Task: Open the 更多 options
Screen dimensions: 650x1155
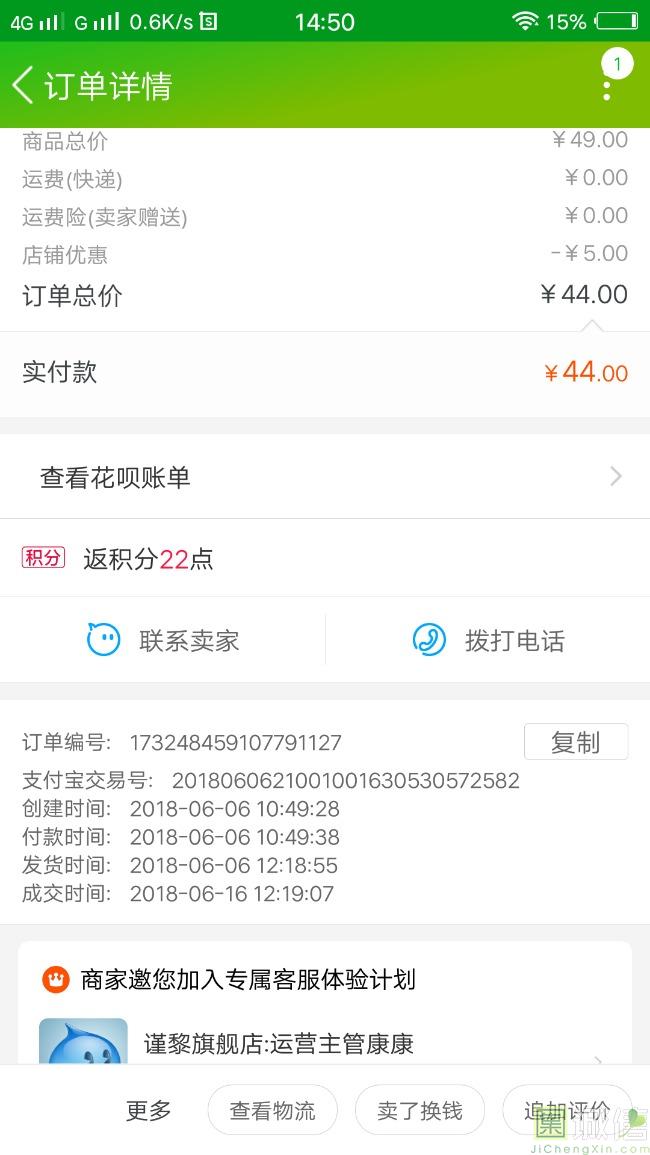Action: (x=149, y=1110)
